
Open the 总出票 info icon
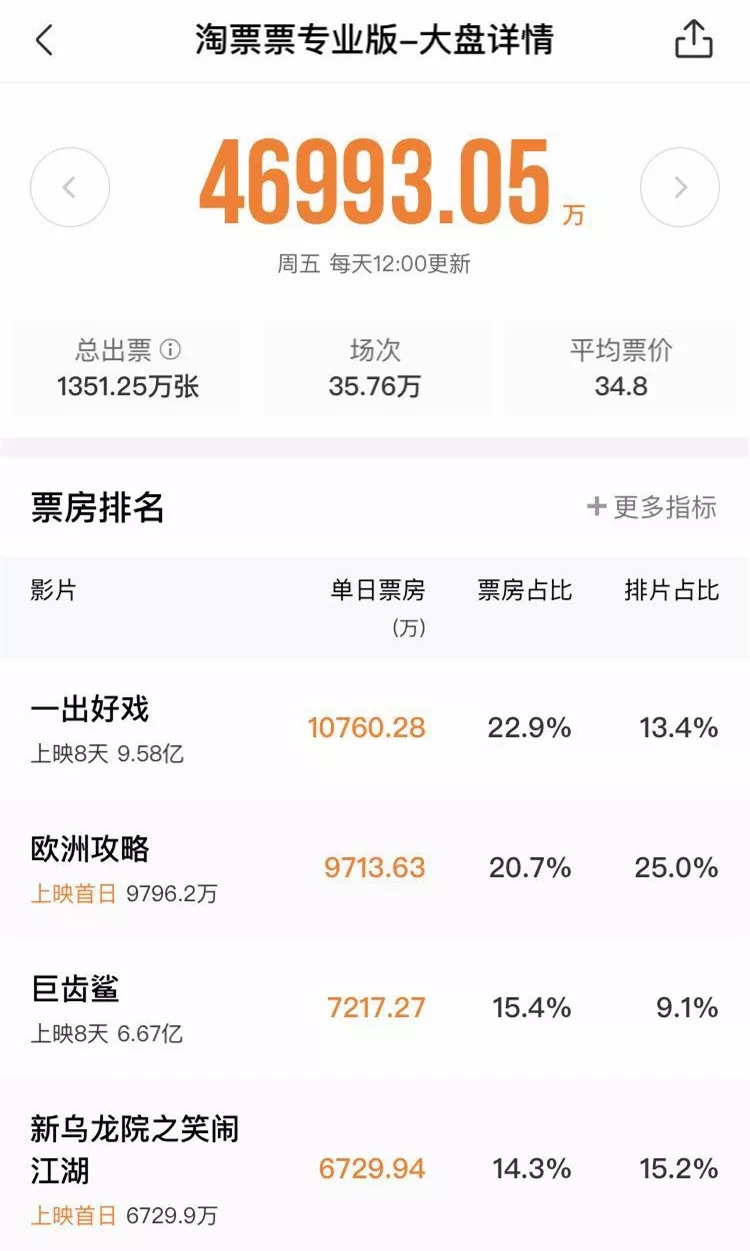point(171,350)
